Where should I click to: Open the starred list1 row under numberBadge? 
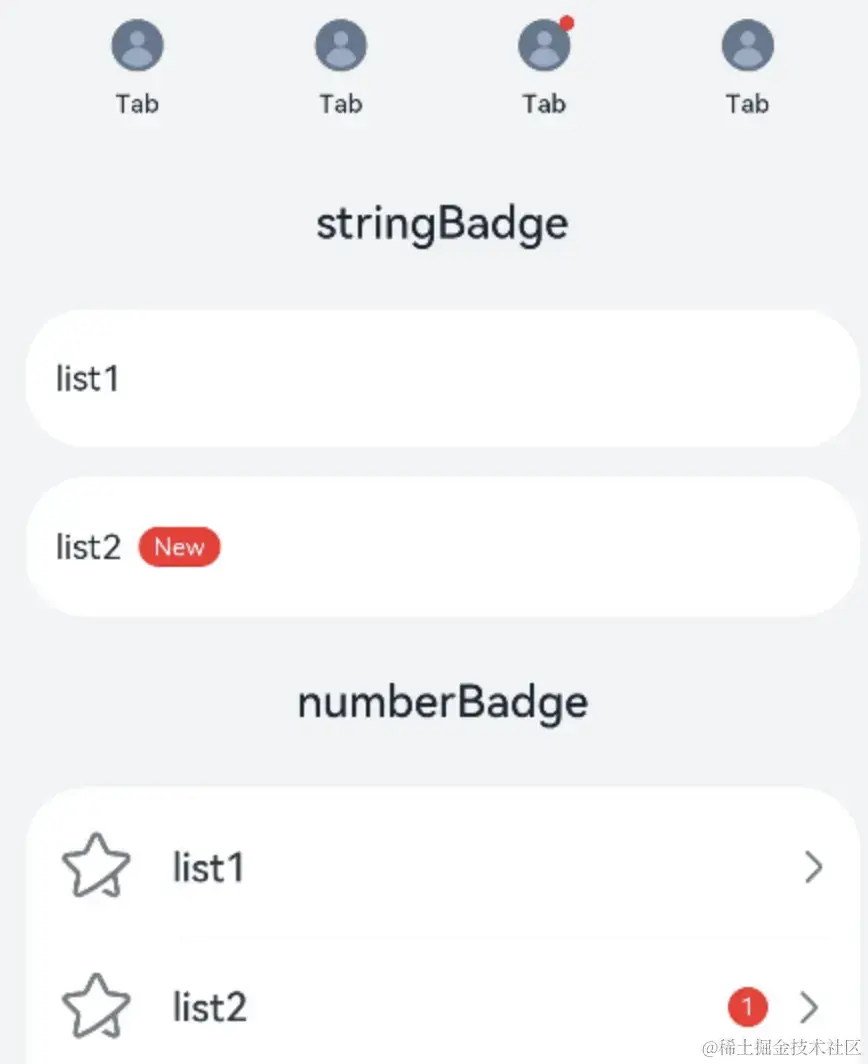tap(441, 867)
